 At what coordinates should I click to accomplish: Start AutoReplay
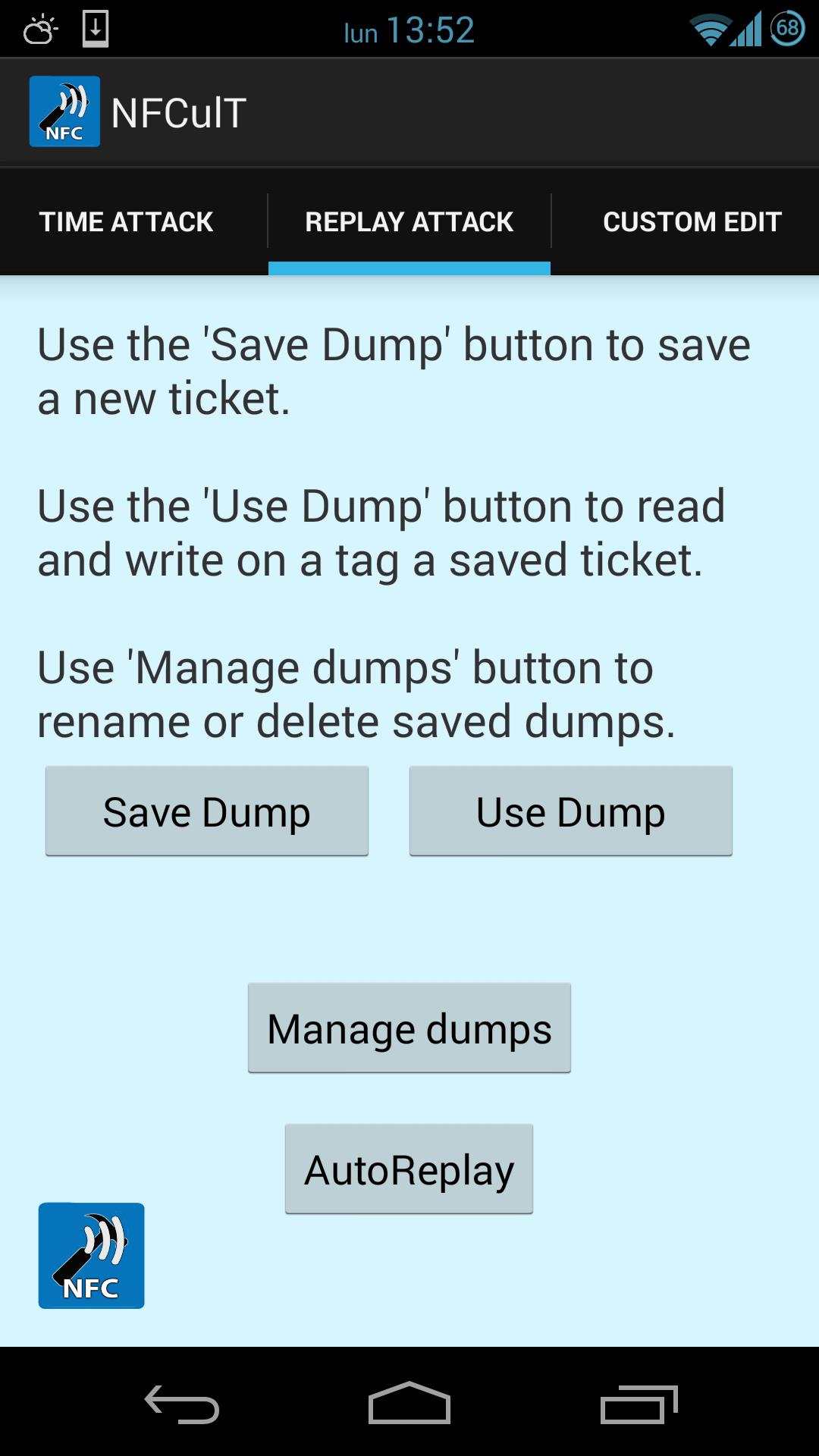[409, 1169]
